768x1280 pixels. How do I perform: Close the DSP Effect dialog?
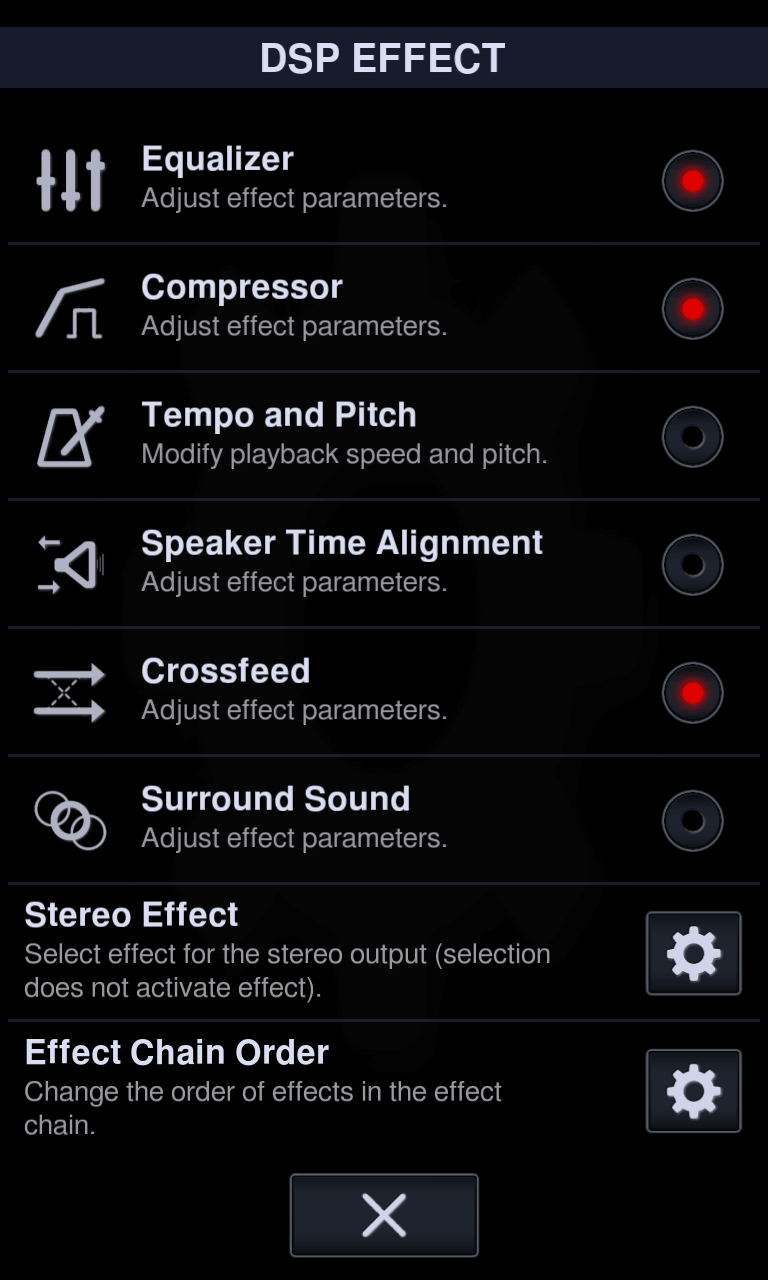pos(384,1215)
